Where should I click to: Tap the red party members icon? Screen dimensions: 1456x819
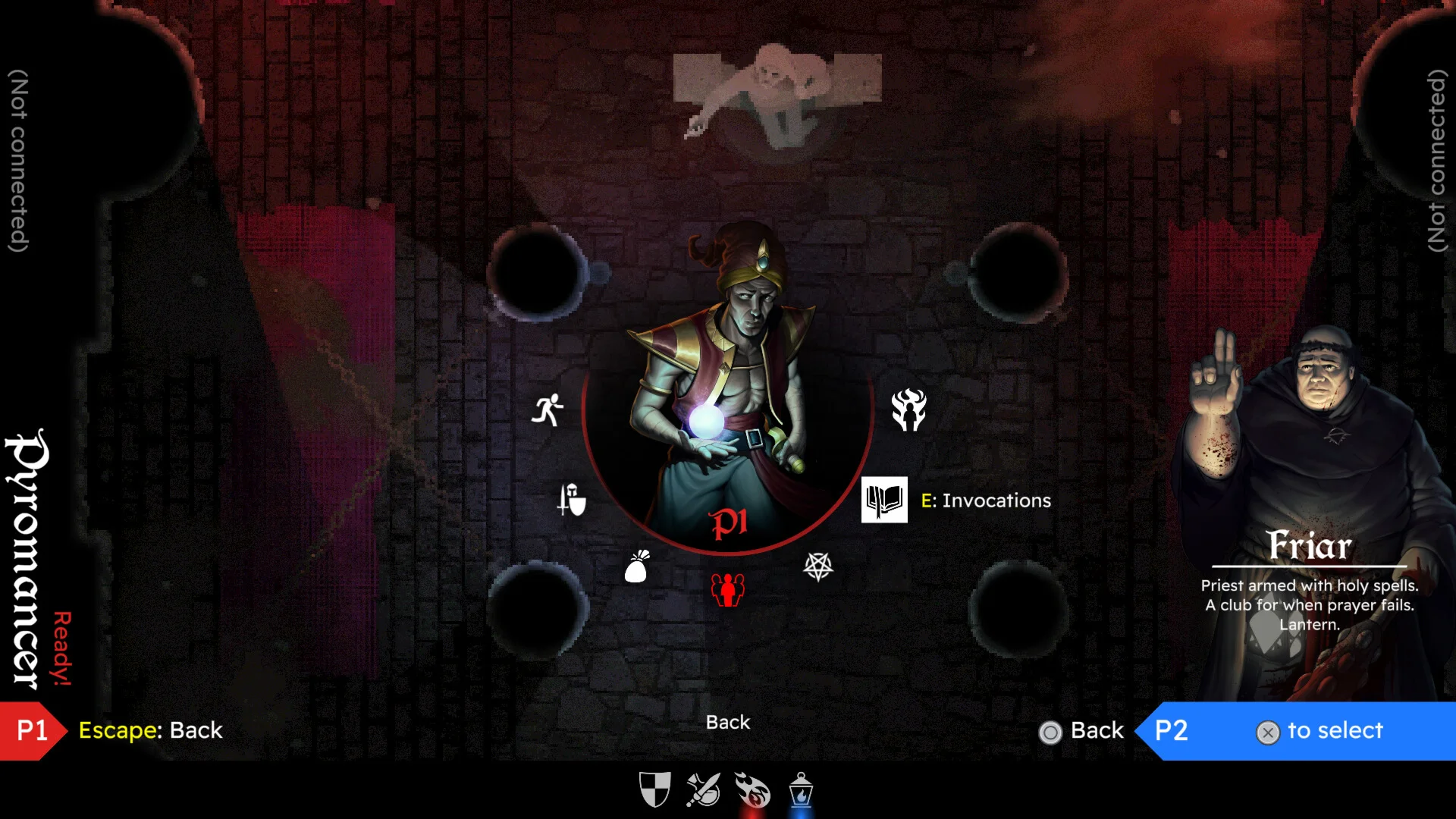[727, 589]
